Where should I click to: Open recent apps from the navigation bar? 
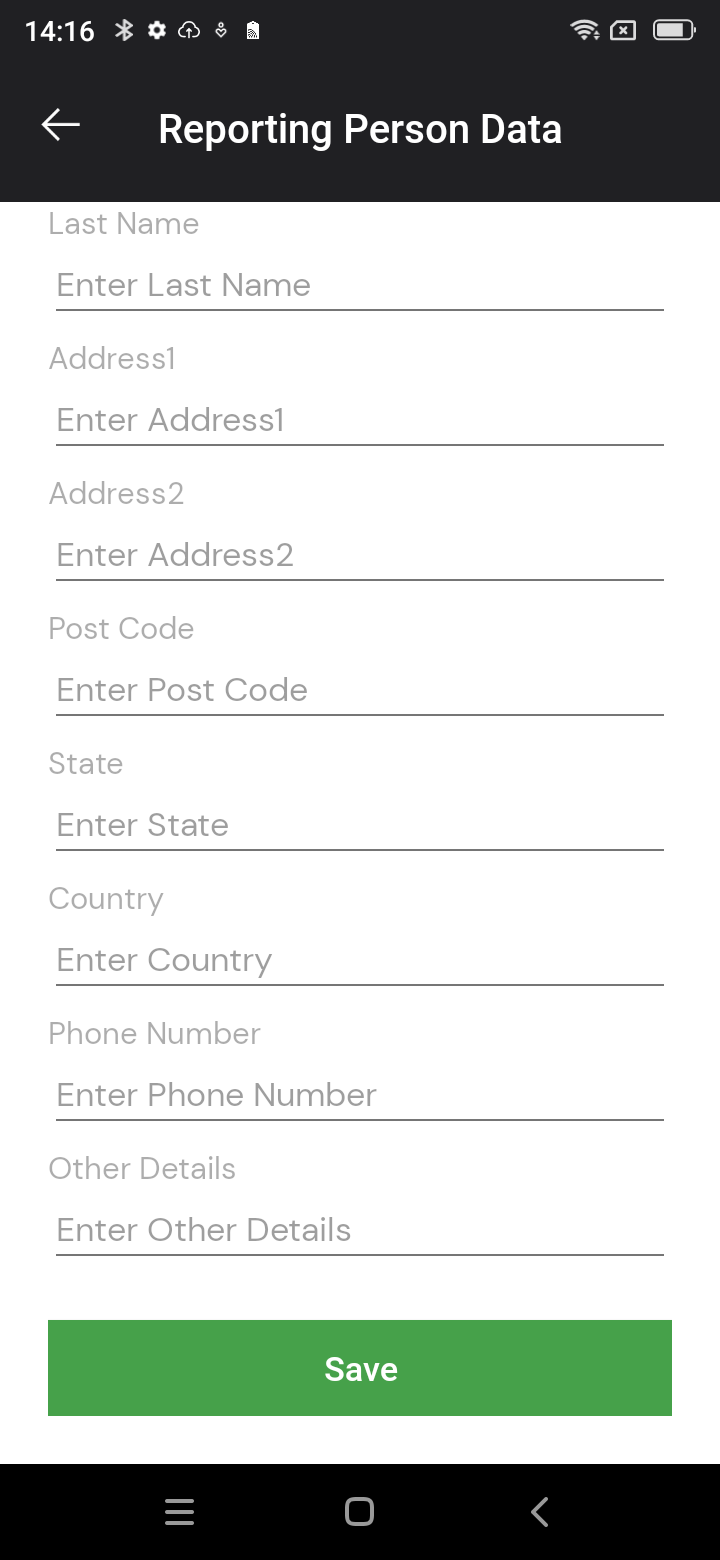(x=179, y=1512)
